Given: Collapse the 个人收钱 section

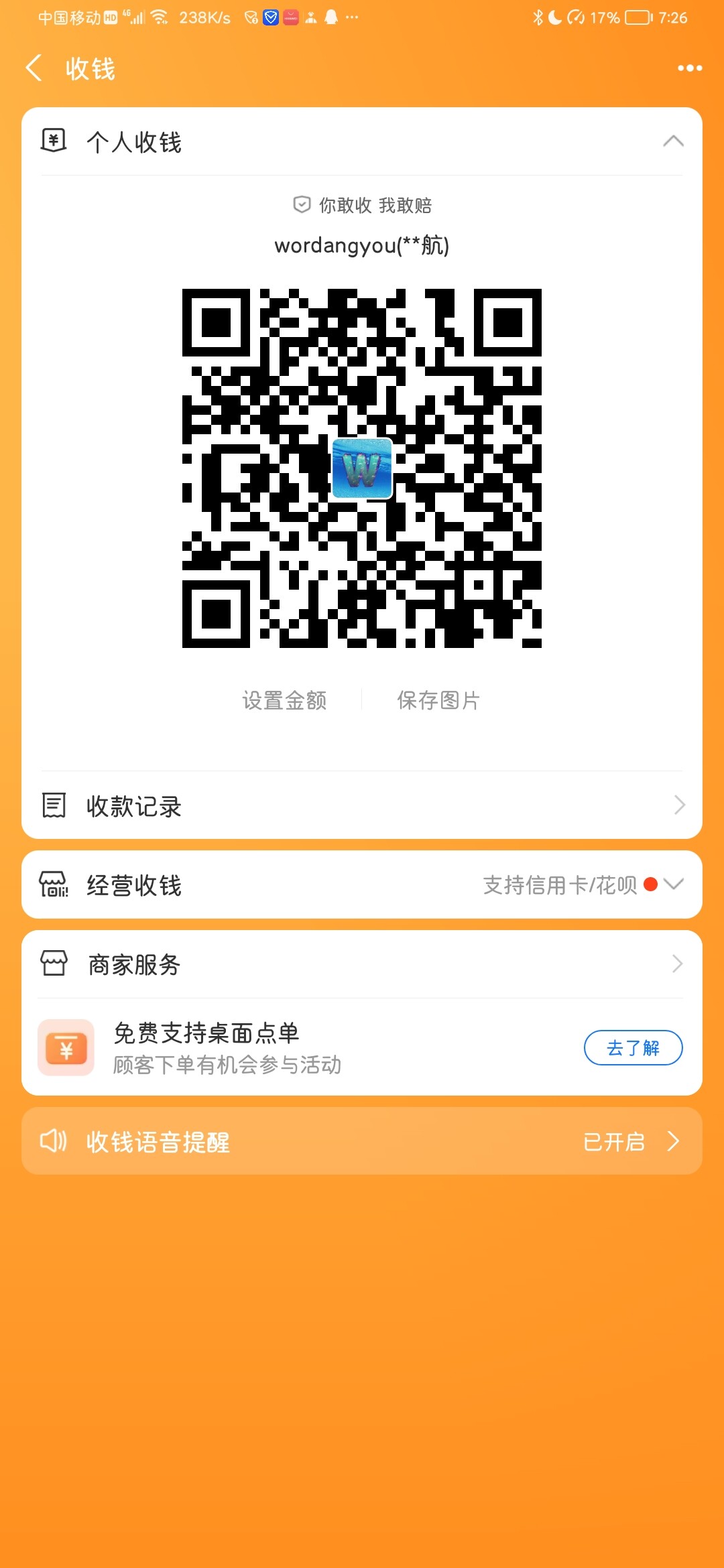Looking at the screenshot, I should [x=672, y=141].
